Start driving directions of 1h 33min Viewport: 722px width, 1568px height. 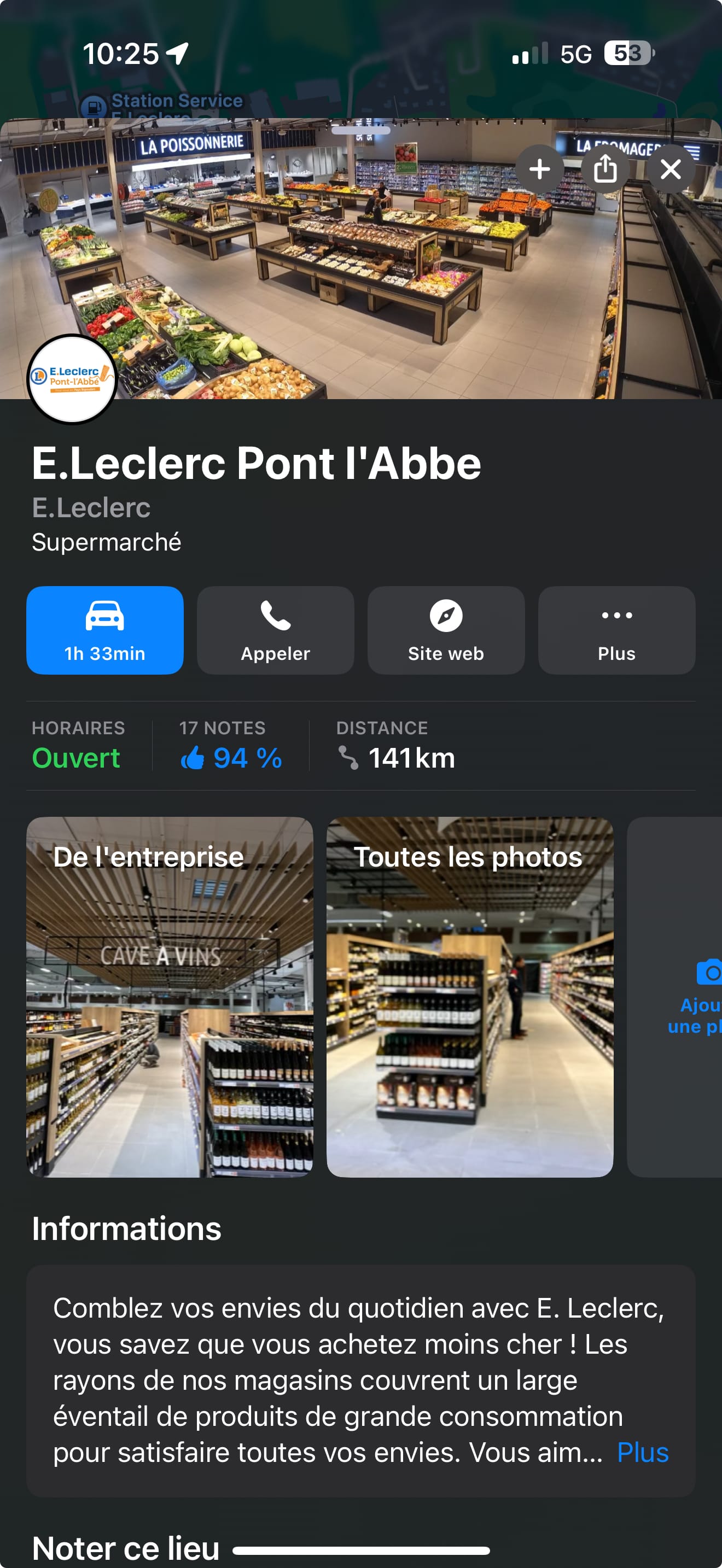coord(104,630)
